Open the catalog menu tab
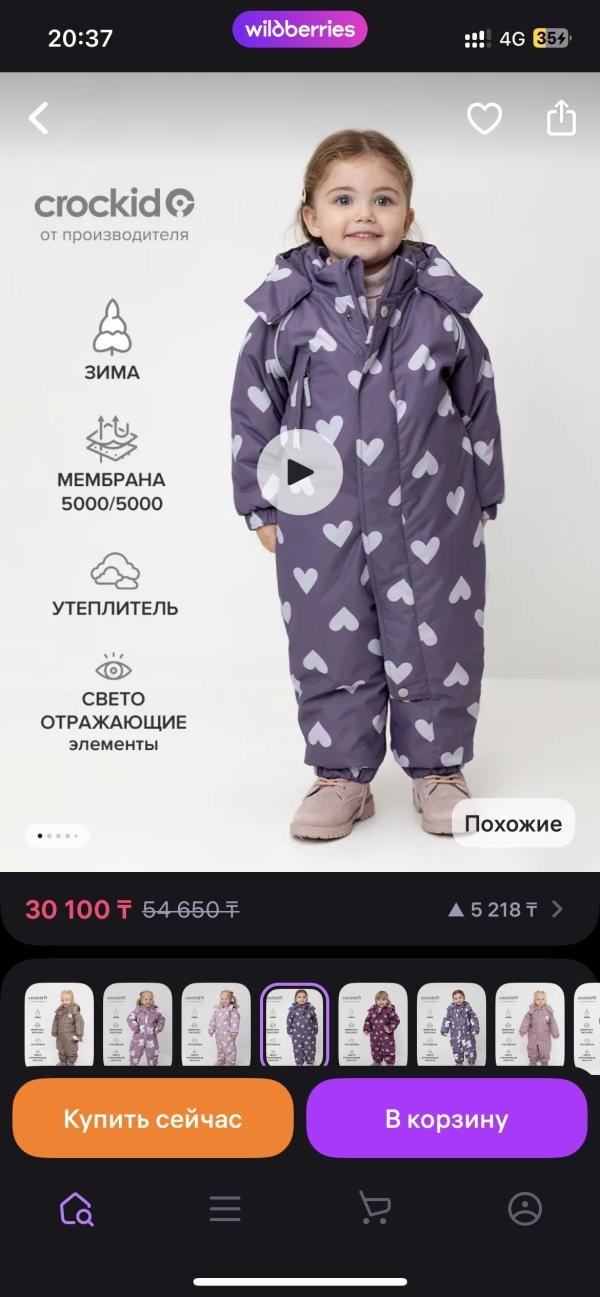The width and height of the screenshot is (600, 1297). coord(225,1209)
